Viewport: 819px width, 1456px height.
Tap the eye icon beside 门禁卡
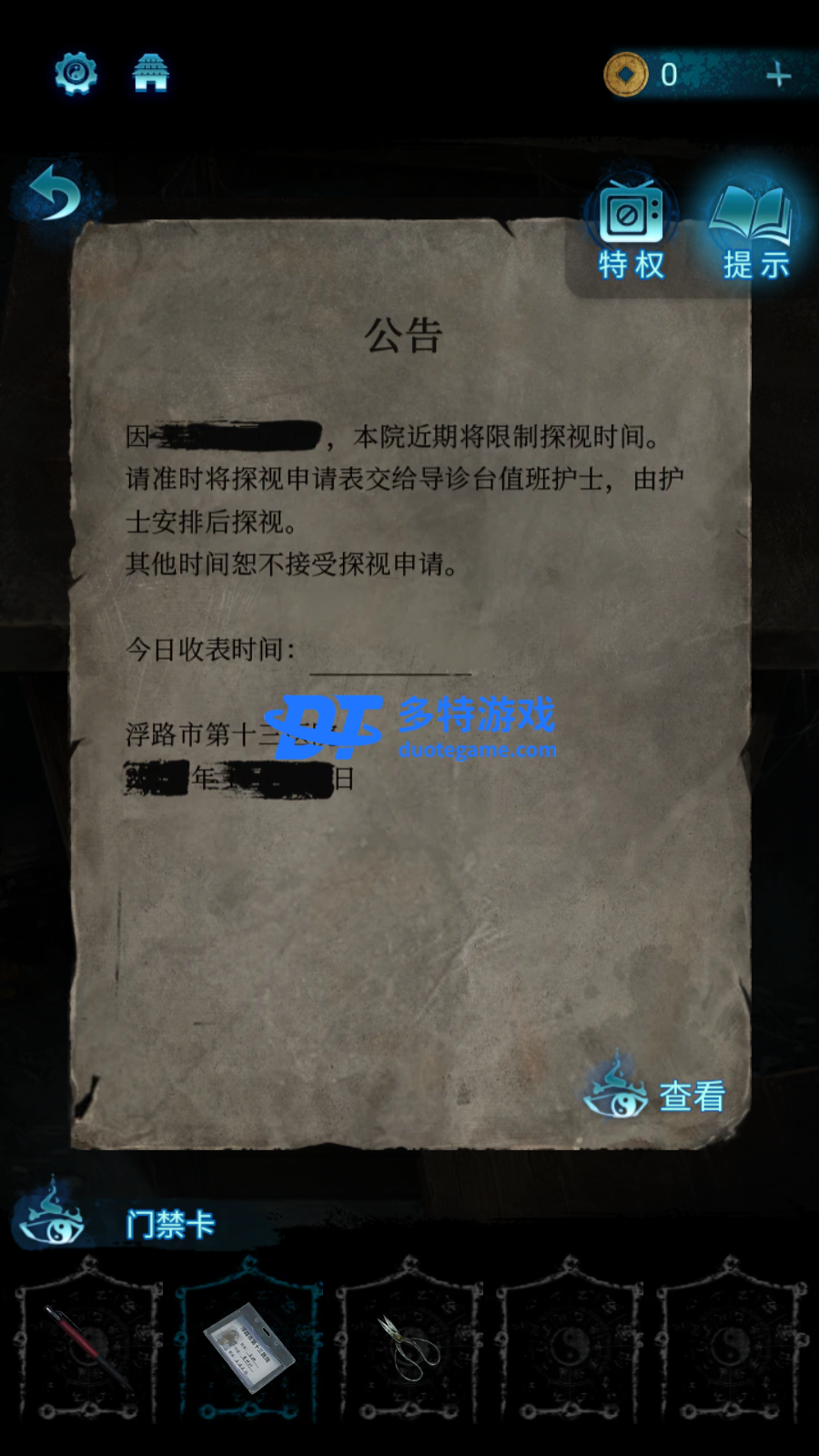(x=53, y=1218)
